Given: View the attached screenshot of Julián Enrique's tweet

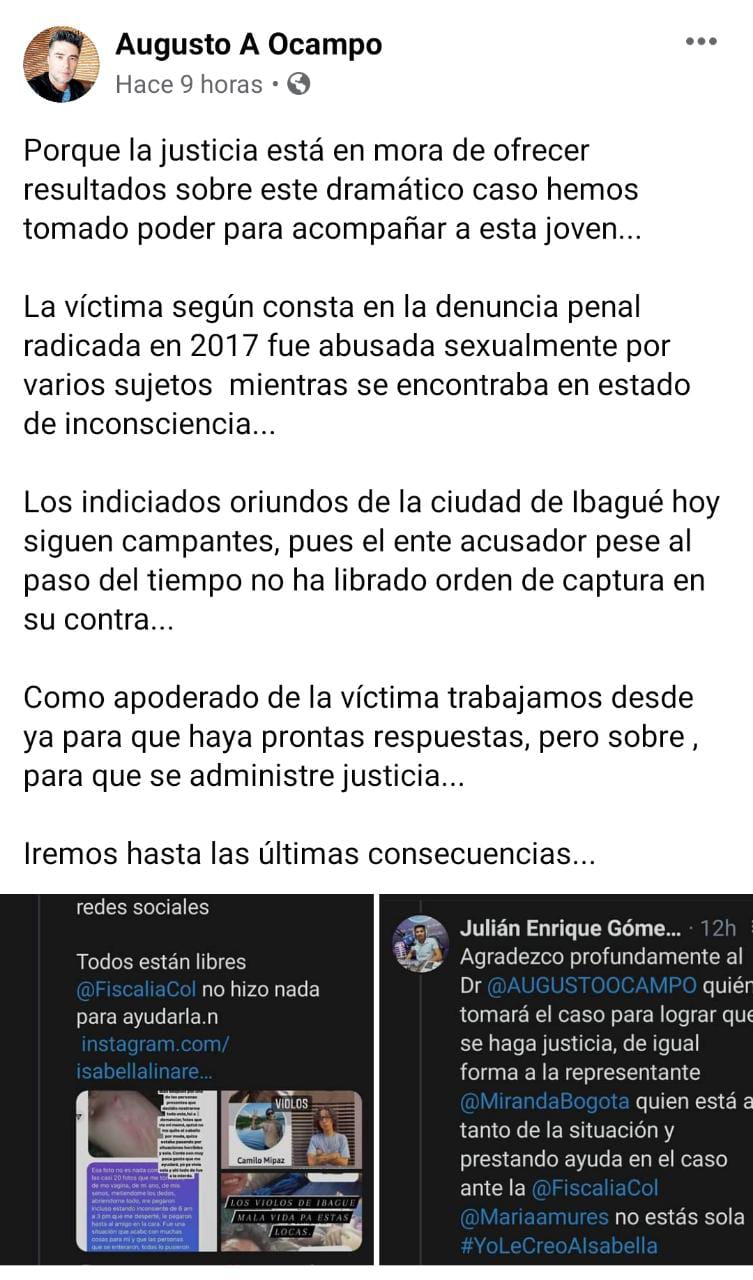Looking at the screenshot, I should (x=566, y=1080).
